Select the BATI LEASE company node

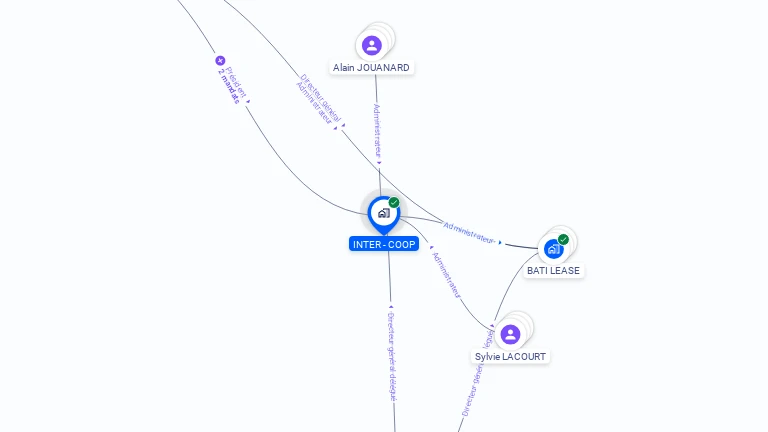pos(554,248)
